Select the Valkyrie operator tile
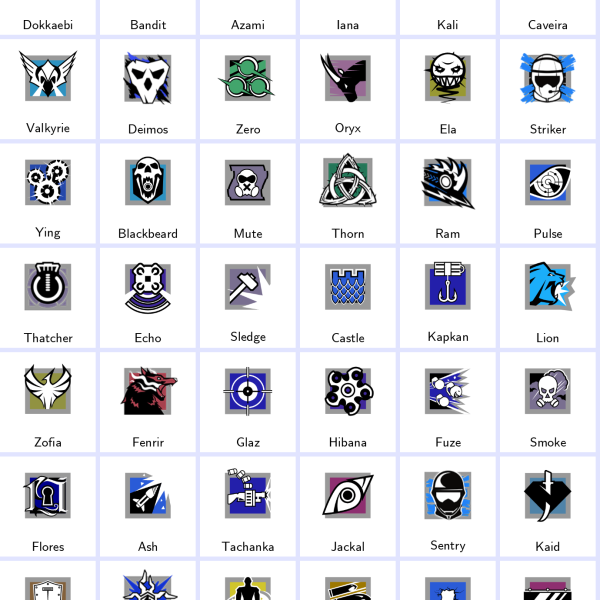Viewport: 600px width, 600px height. coord(48,78)
